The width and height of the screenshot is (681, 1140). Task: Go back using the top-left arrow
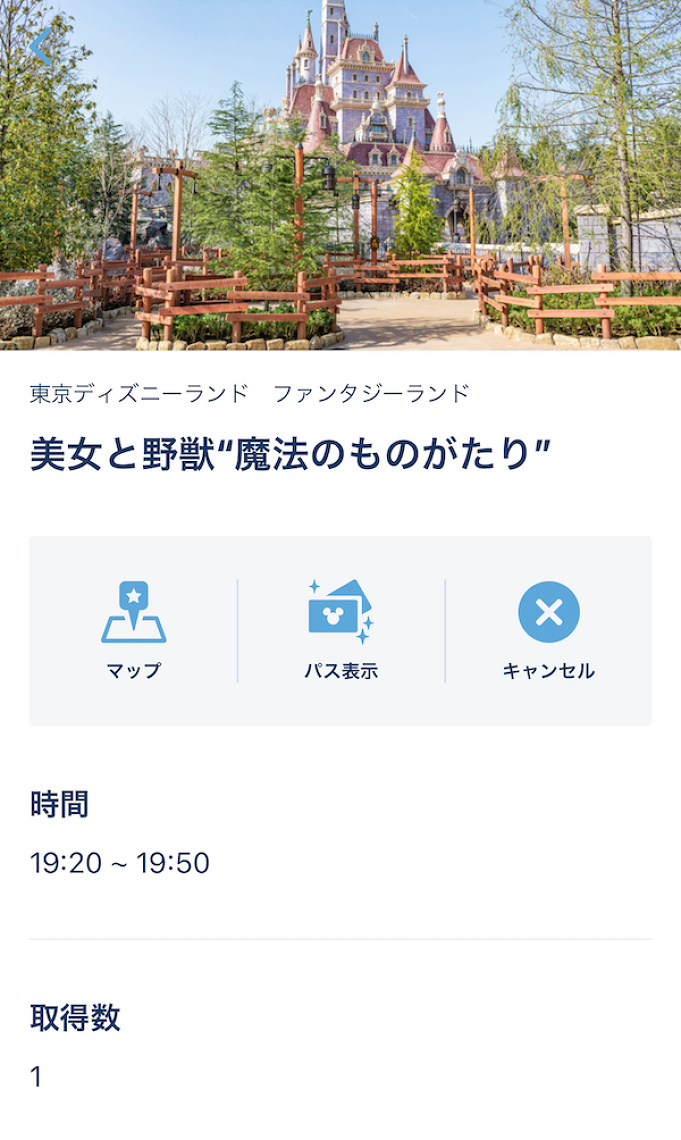click(41, 47)
